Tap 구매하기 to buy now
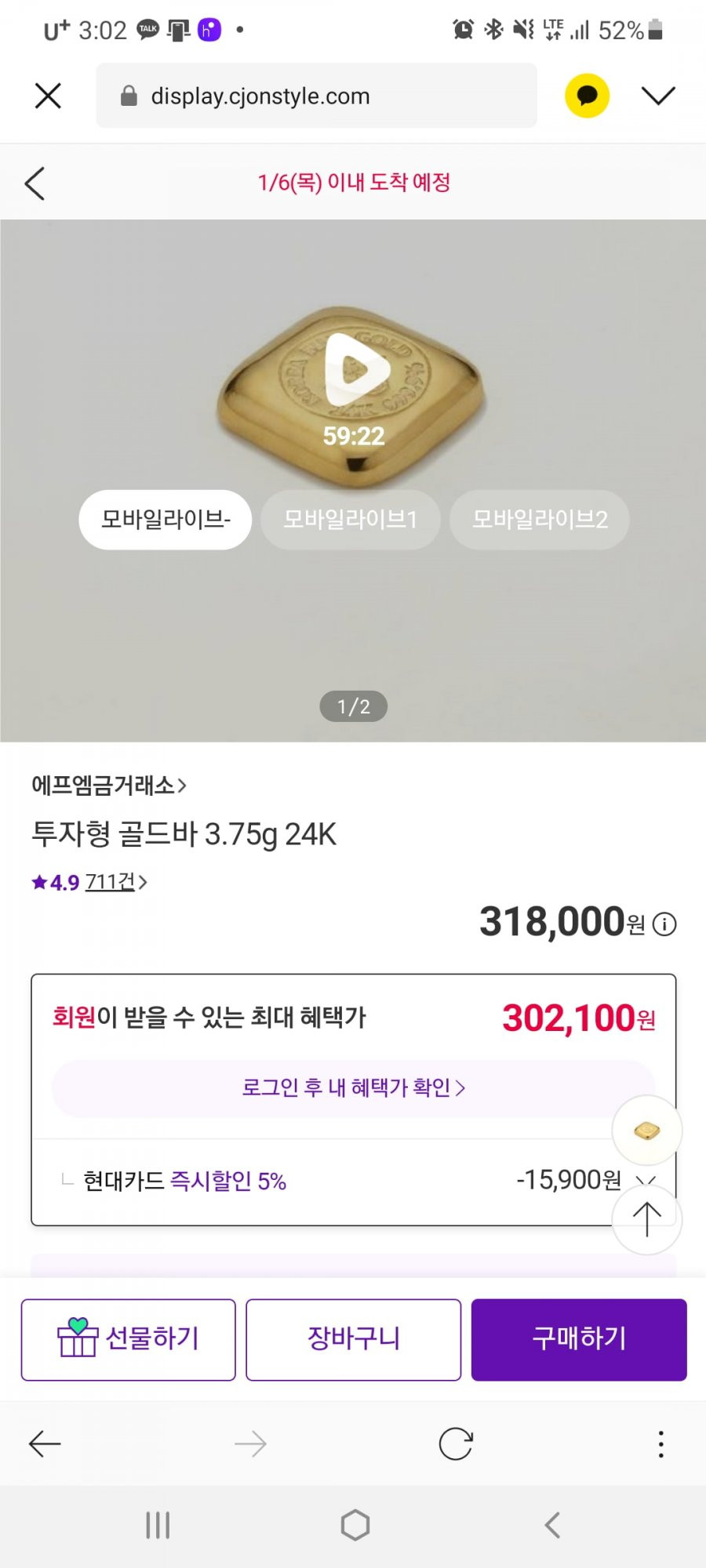The image size is (706, 1568). [x=579, y=1339]
